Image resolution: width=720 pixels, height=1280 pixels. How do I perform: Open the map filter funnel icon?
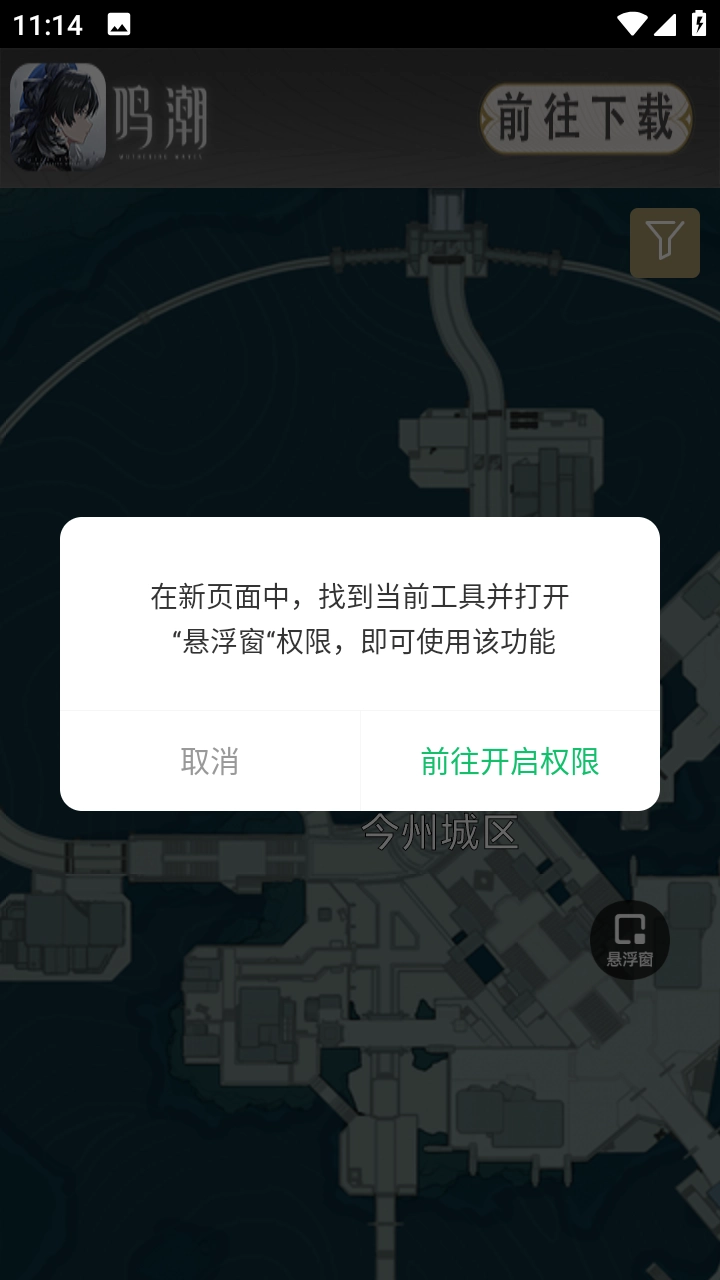pyautogui.click(x=664, y=242)
